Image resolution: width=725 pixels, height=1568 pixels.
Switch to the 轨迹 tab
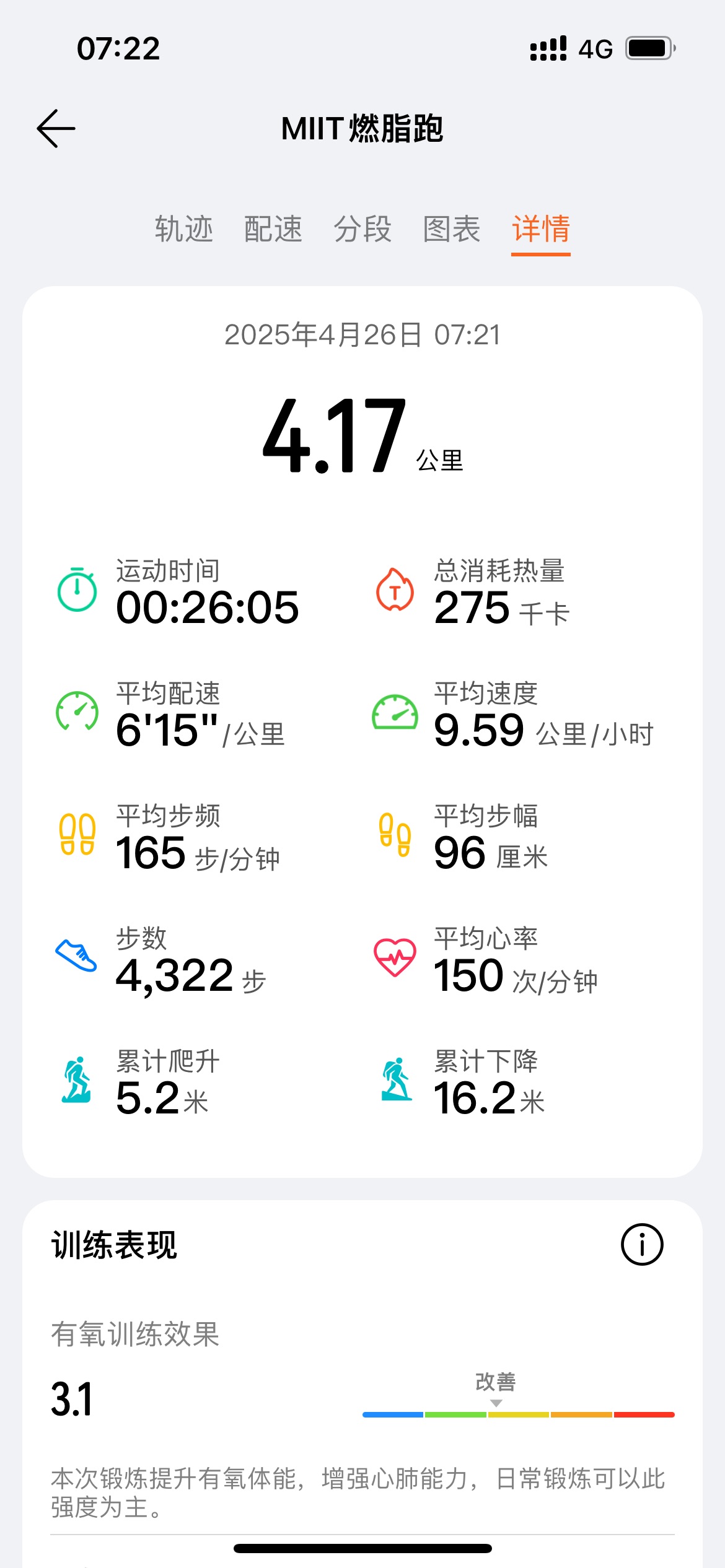pyautogui.click(x=184, y=229)
